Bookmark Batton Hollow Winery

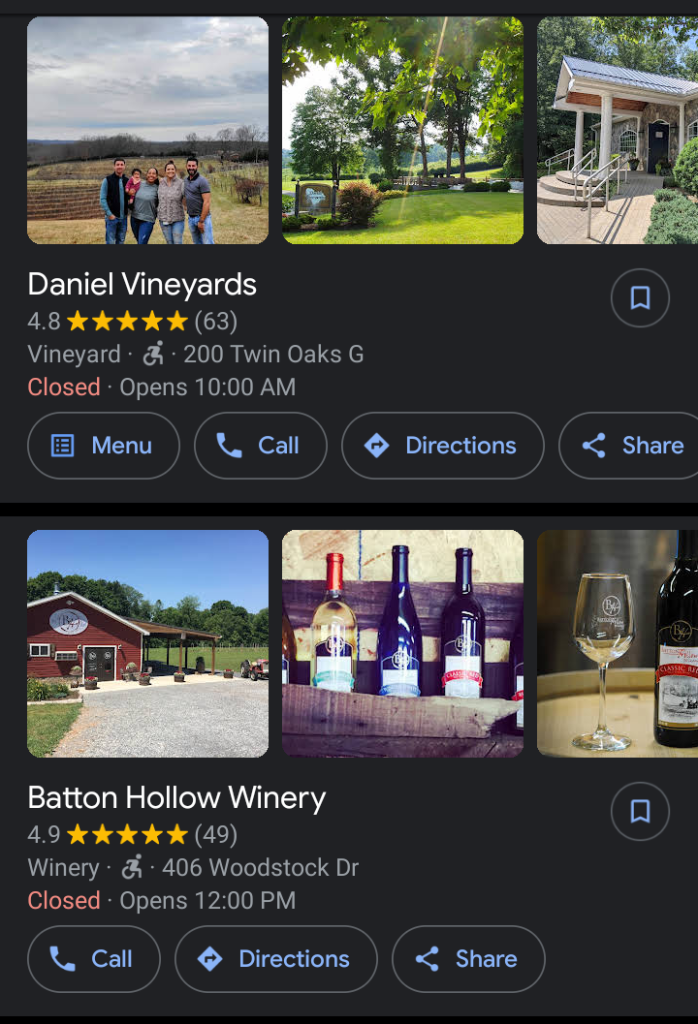[640, 811]
